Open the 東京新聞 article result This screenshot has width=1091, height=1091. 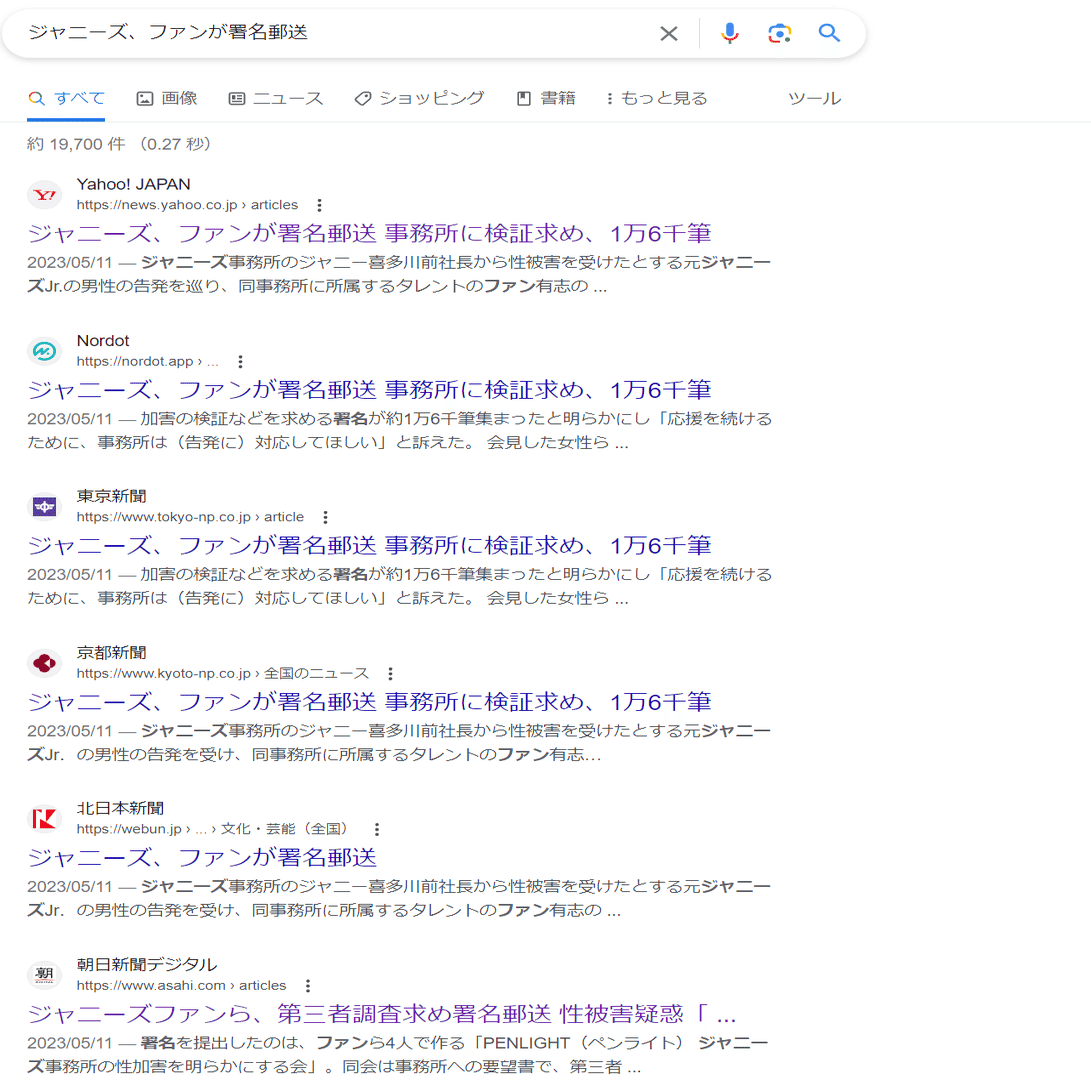tap(368, 546)
